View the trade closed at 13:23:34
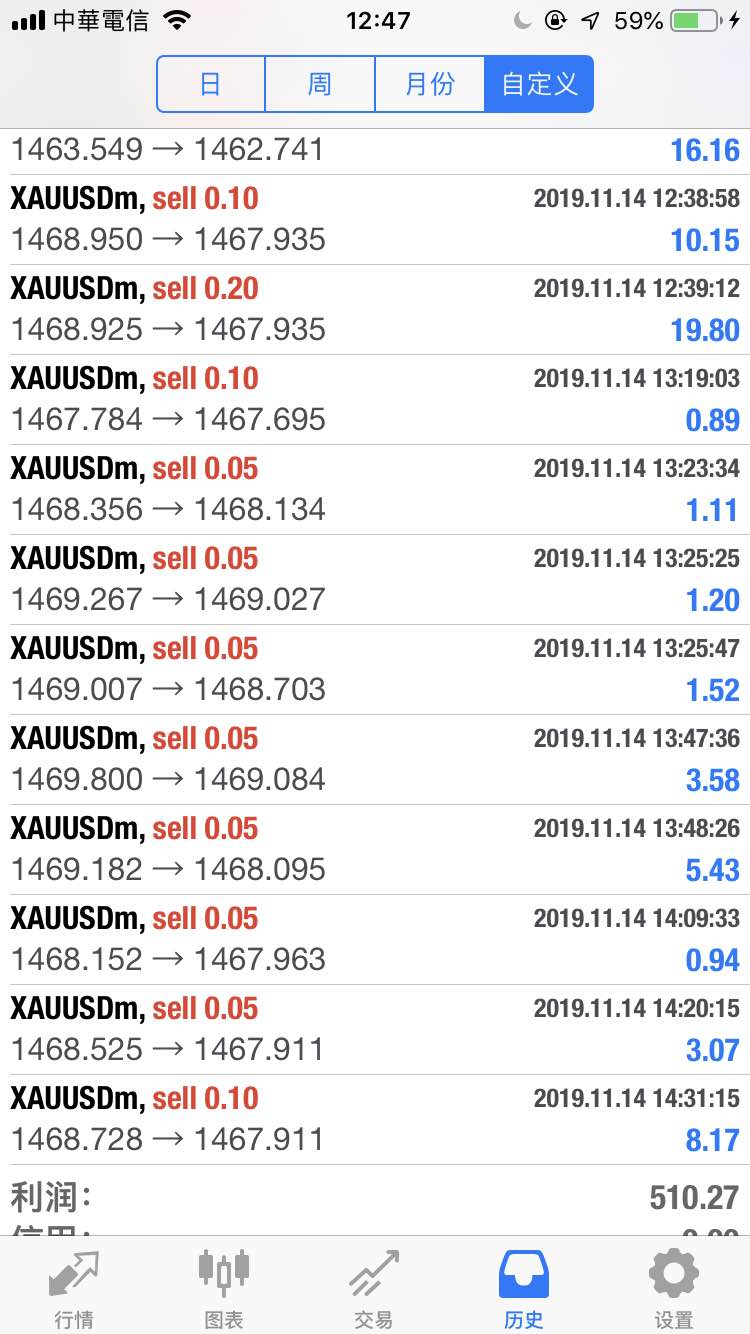Viewport: 750px width, 1334px height. (375, 490)
